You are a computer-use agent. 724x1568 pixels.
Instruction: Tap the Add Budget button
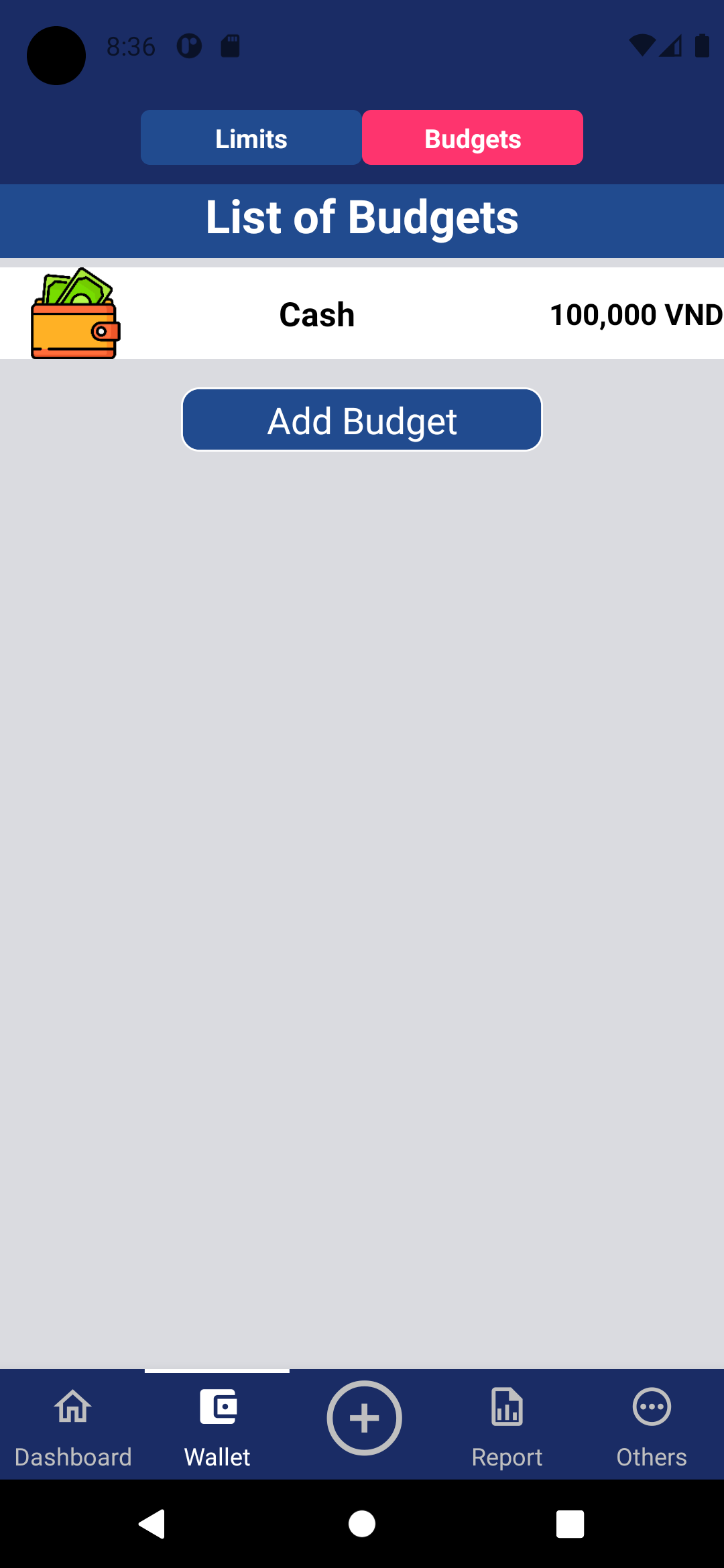pyautogui.click(x=362, y=420)
